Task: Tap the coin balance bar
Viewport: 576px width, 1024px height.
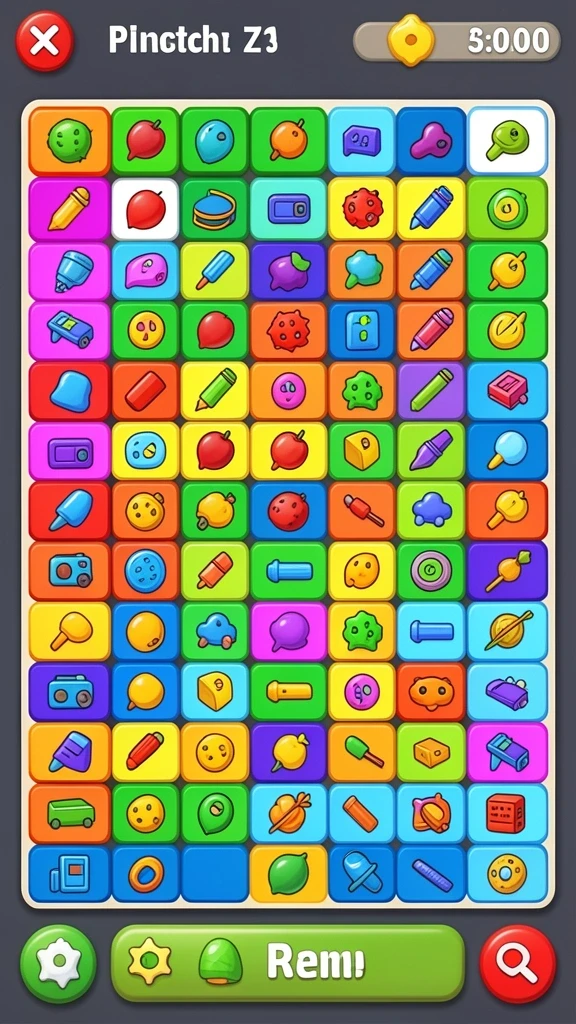Action: [457, 40]
